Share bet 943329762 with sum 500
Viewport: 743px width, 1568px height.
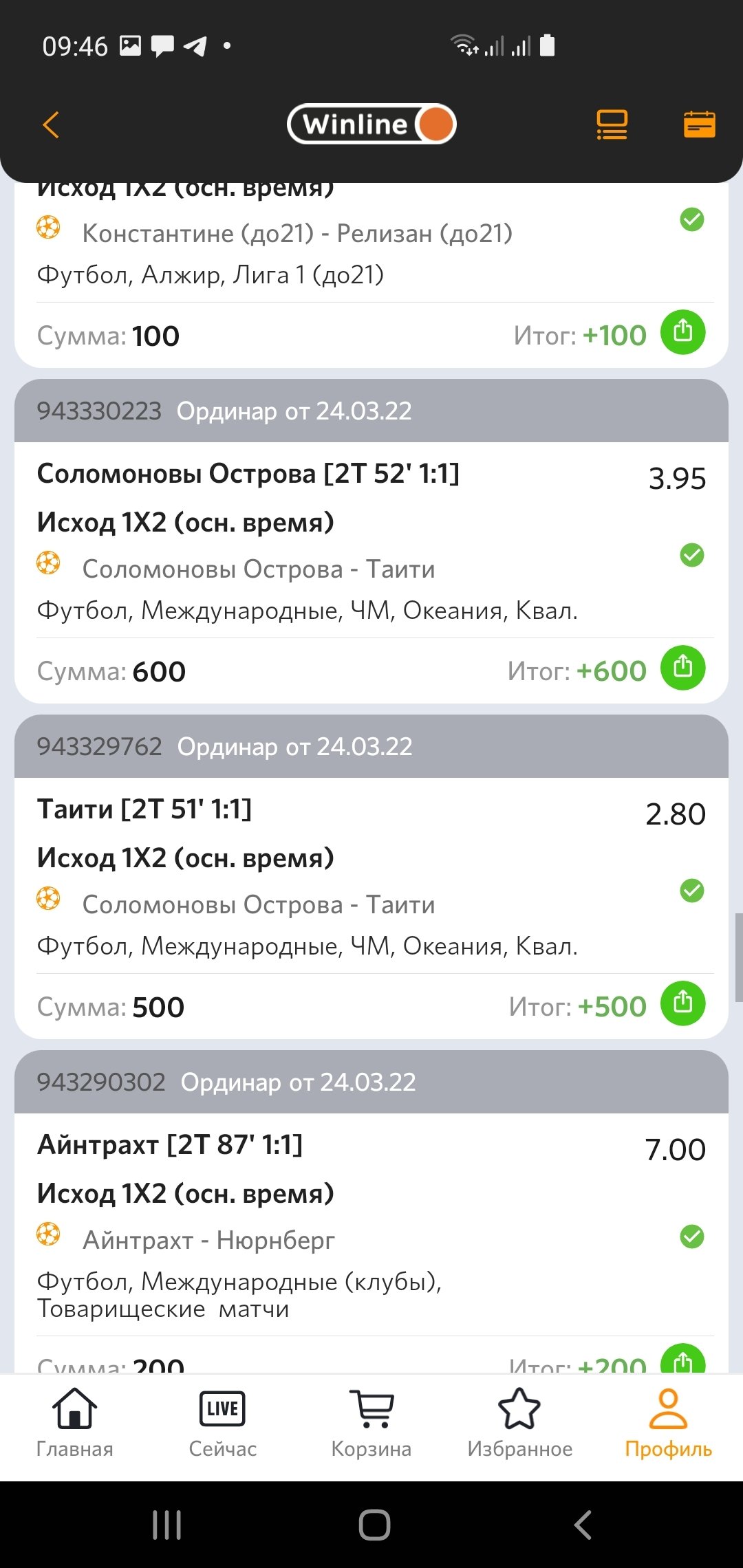(682, 1003)
